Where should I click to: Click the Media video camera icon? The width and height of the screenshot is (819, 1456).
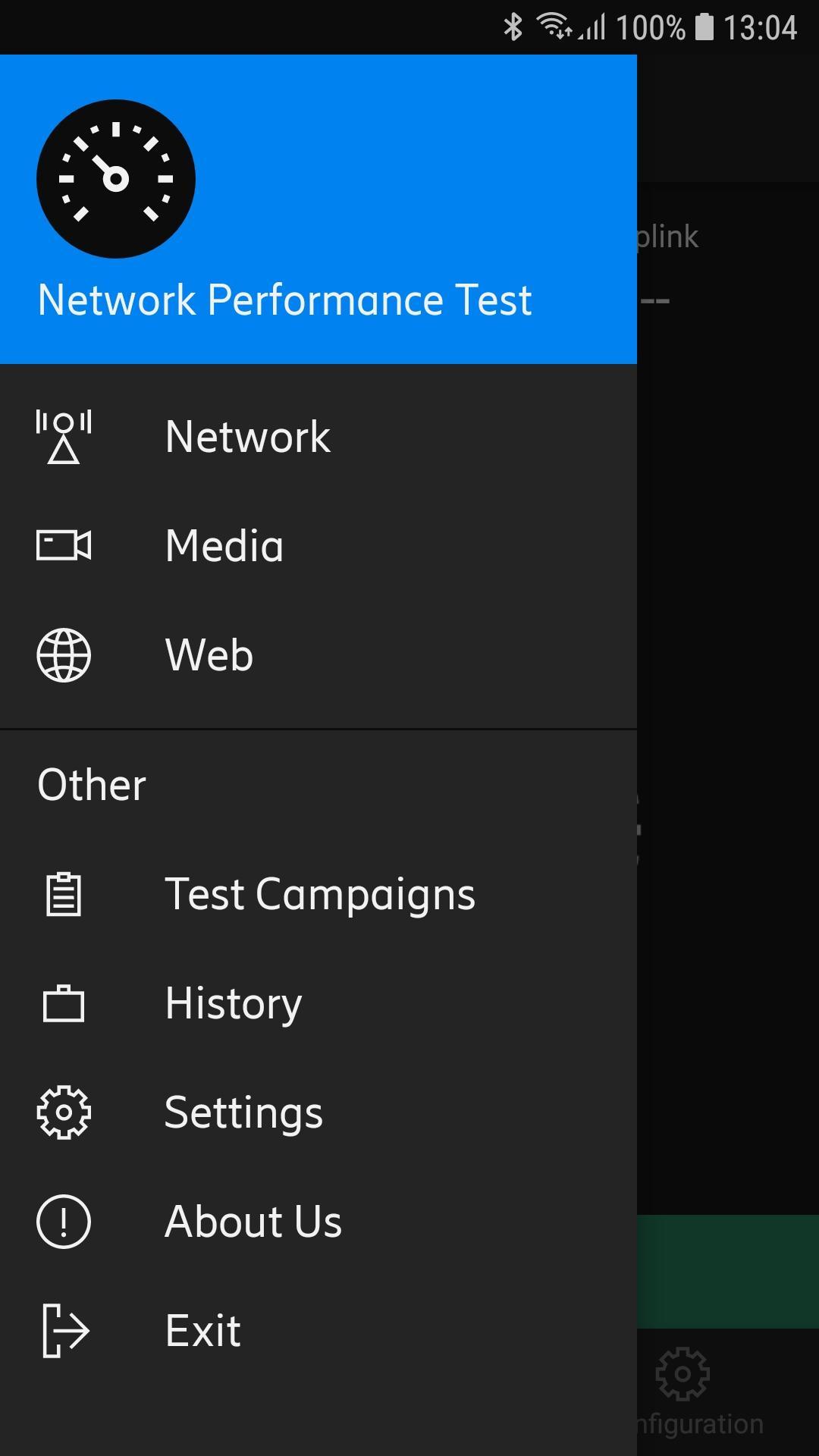click(x=64, y=545)
